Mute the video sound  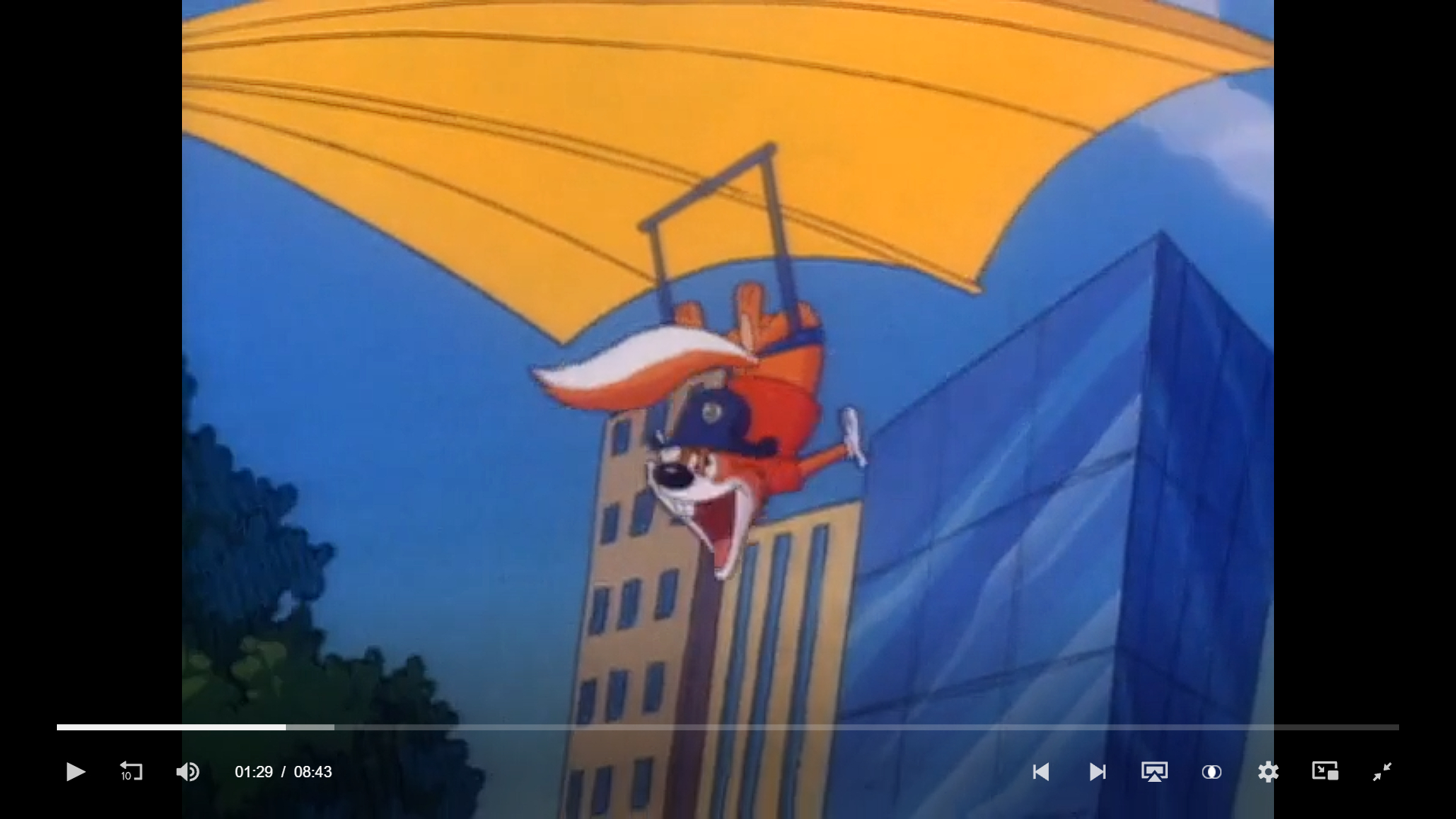(x=187, y=772)
